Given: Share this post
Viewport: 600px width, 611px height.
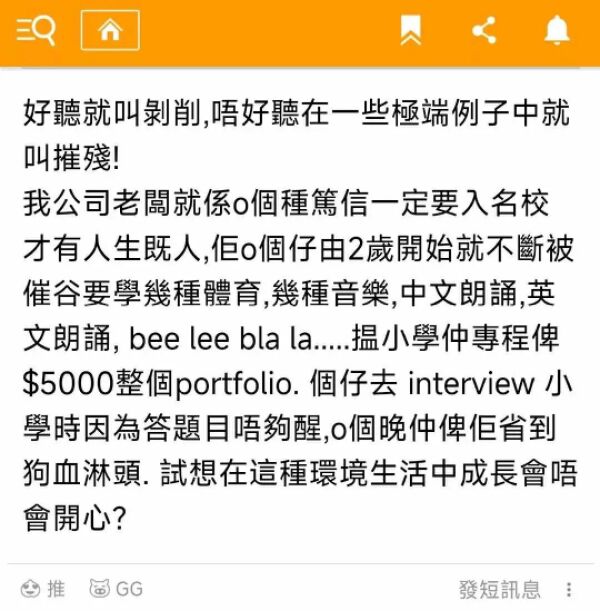Looking at the screenshot, I should (x=484, y=31).
